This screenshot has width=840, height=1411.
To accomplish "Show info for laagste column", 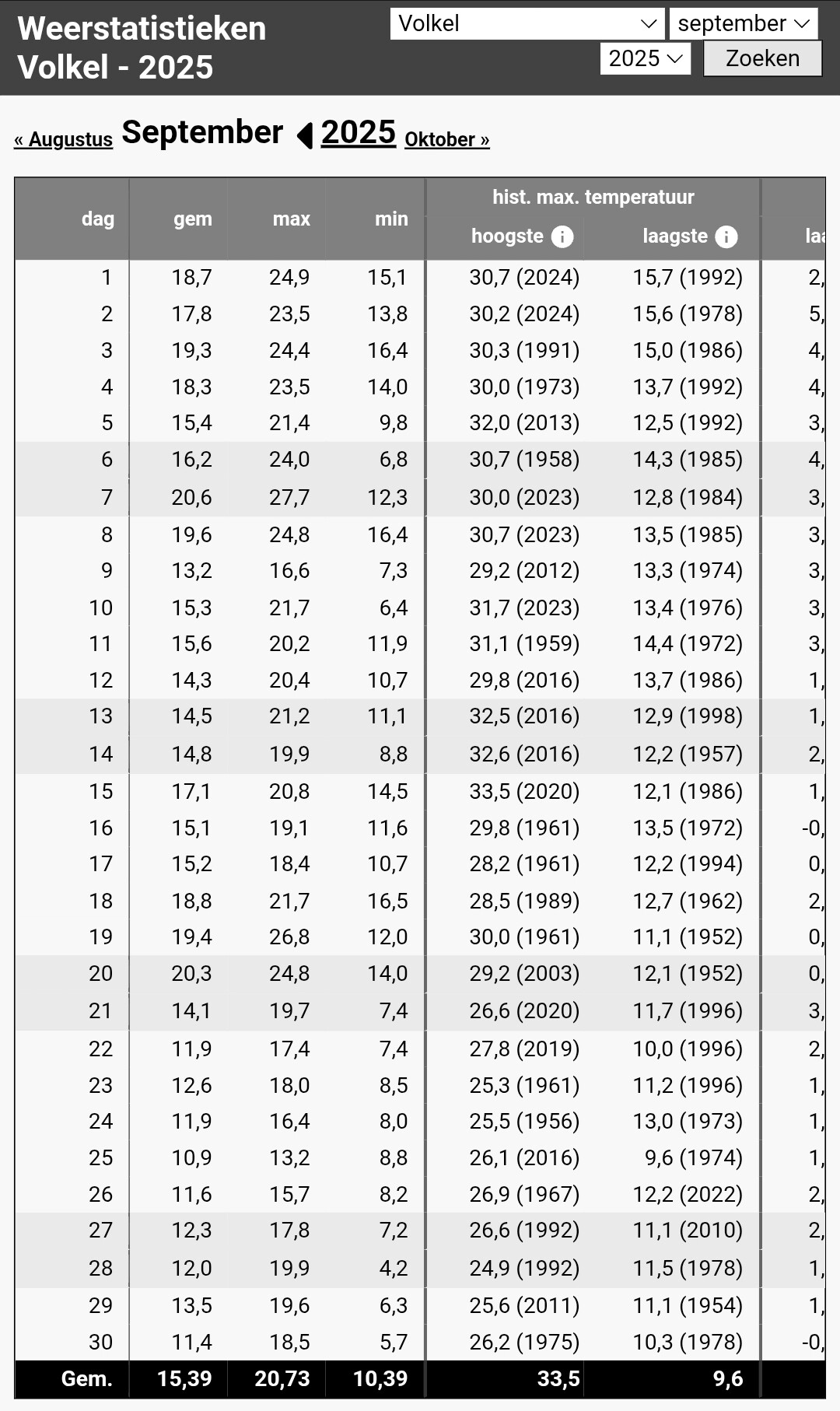I will pyautogui.click(x=726, y=236).
